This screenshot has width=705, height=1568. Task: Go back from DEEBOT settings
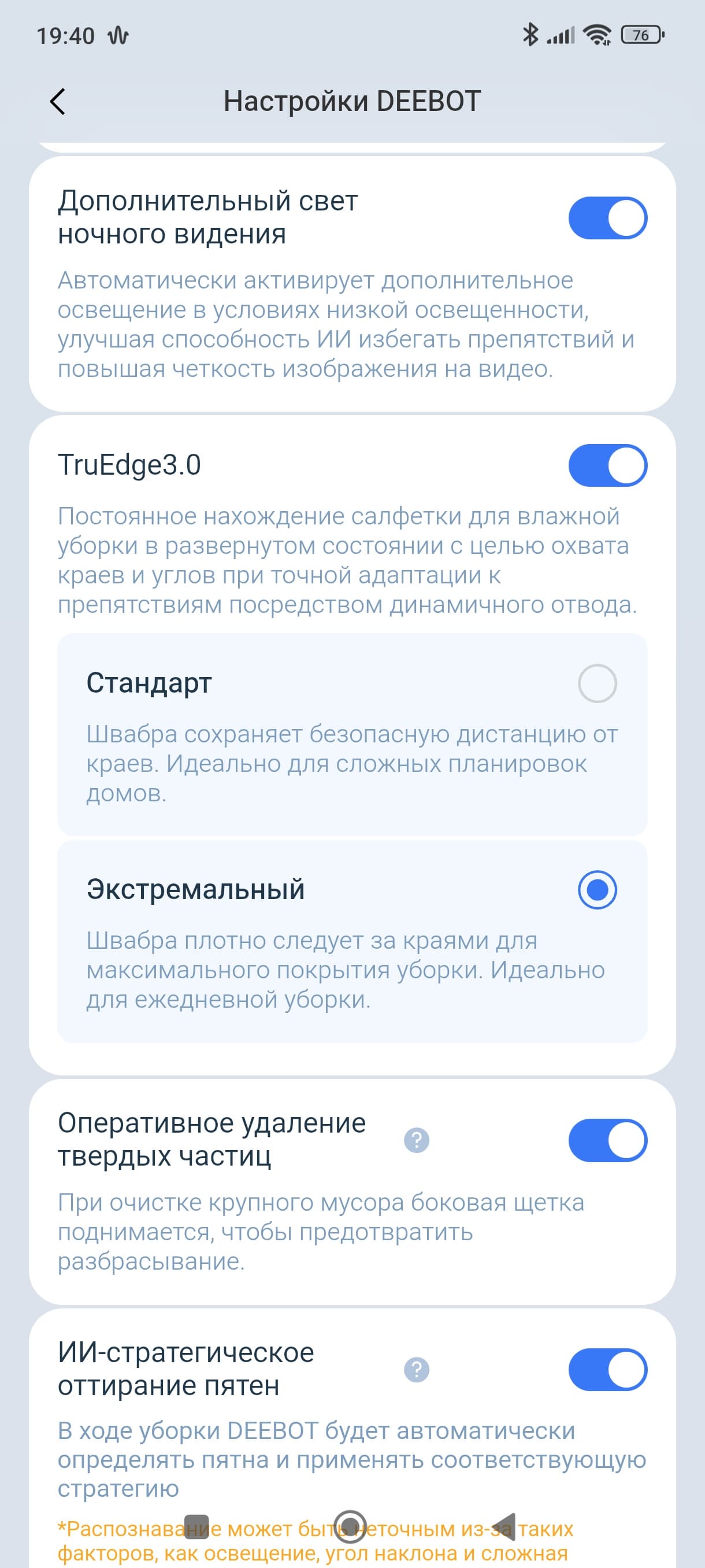(58, 102)
